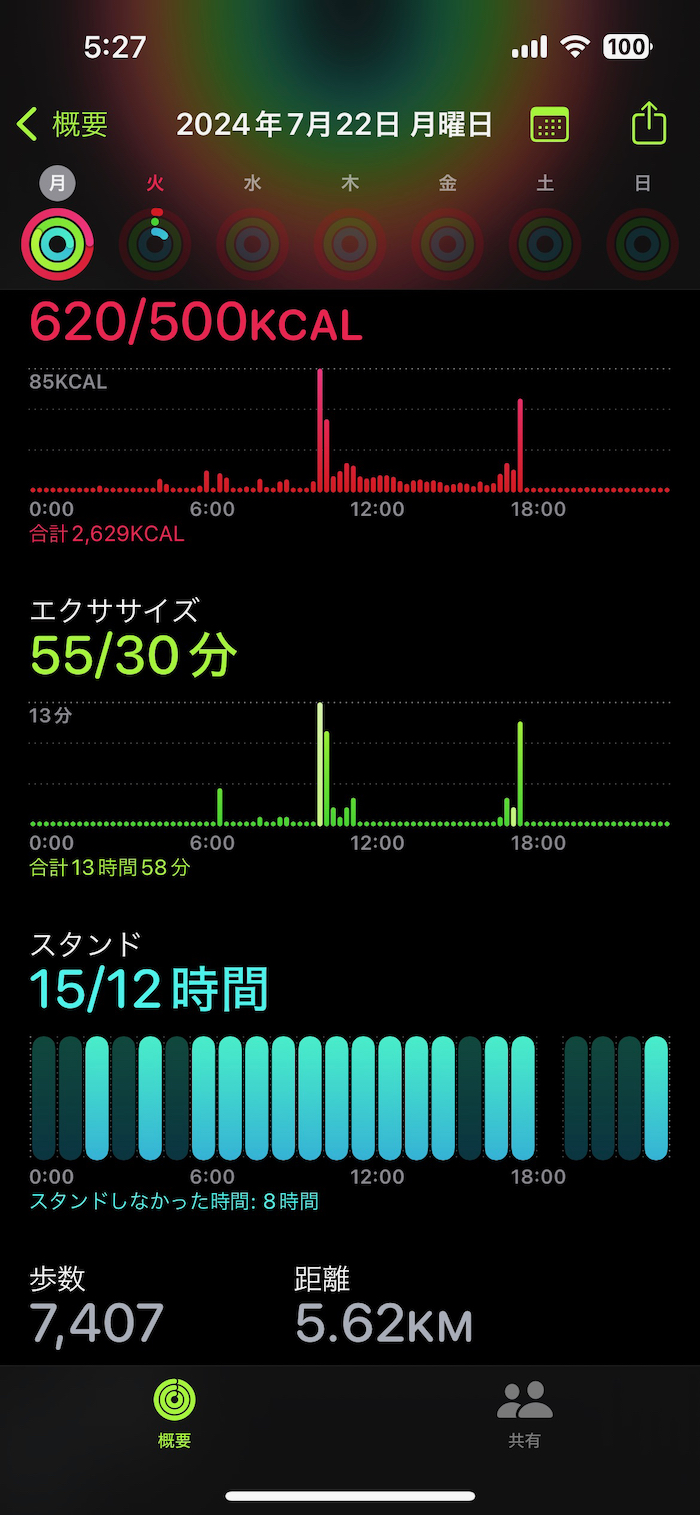Go back to 概要
The width and height of the screenshot is (700, 1515).
pyautogui.click(x=62, y=125)
